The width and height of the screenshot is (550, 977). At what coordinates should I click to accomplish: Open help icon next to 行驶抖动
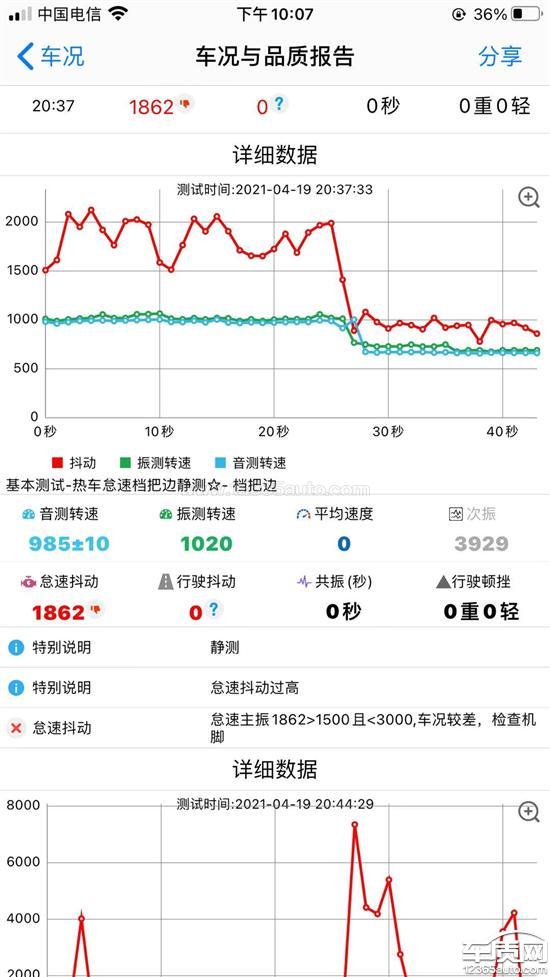coord(214,609)
